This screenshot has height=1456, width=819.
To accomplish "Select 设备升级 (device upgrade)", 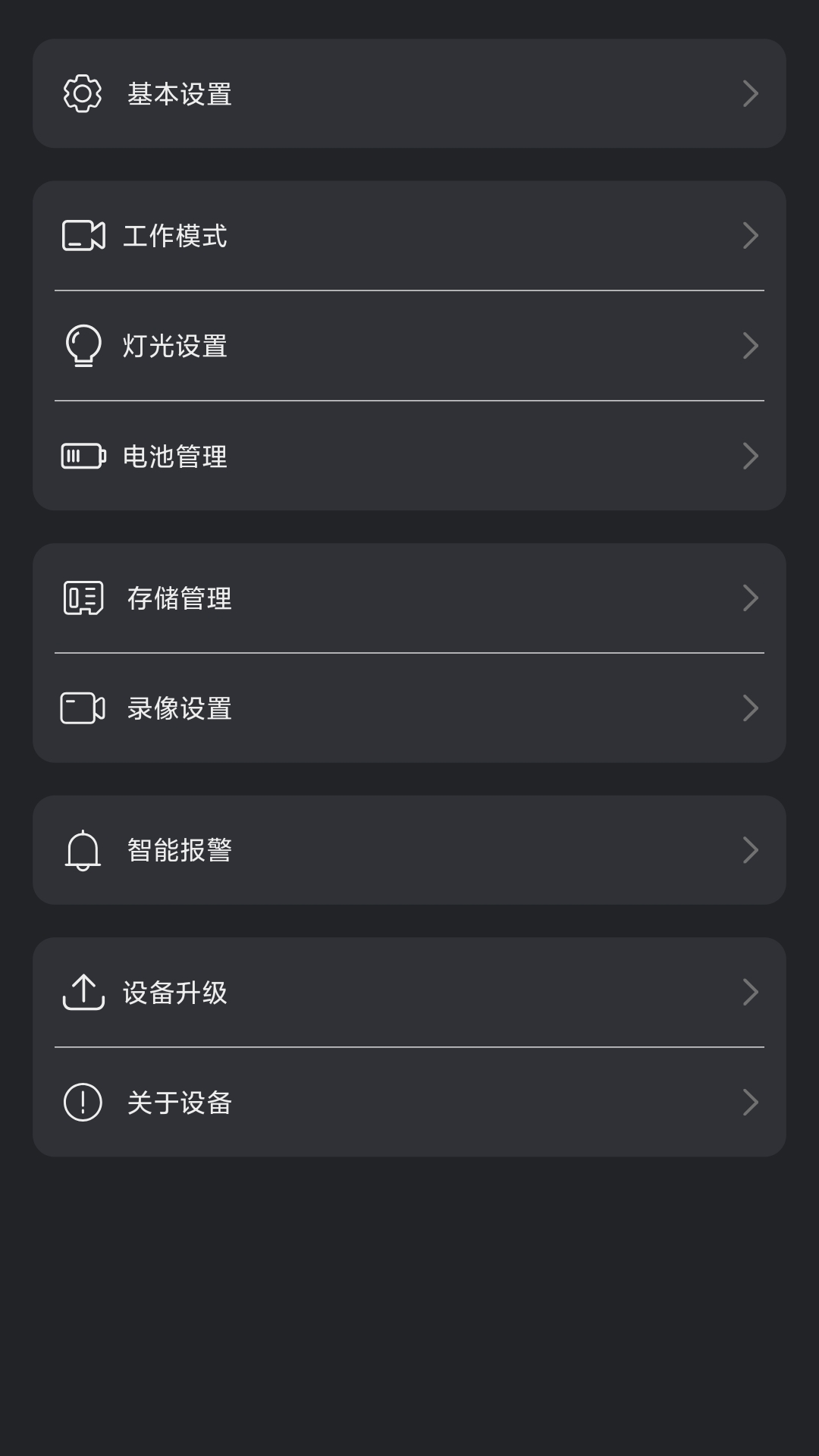I will coord(409,992).
